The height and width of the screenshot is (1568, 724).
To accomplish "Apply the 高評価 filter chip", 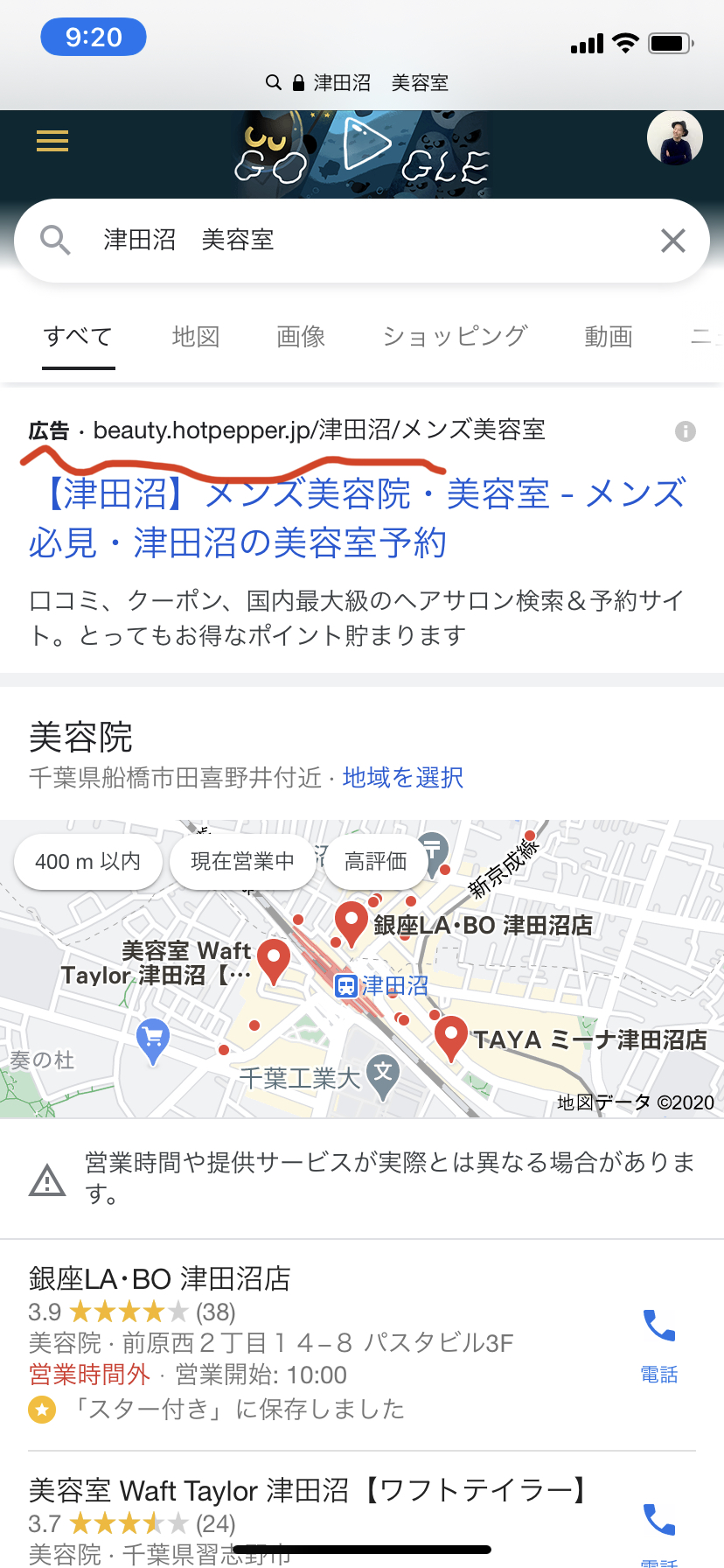I will (x=376, y=862).
